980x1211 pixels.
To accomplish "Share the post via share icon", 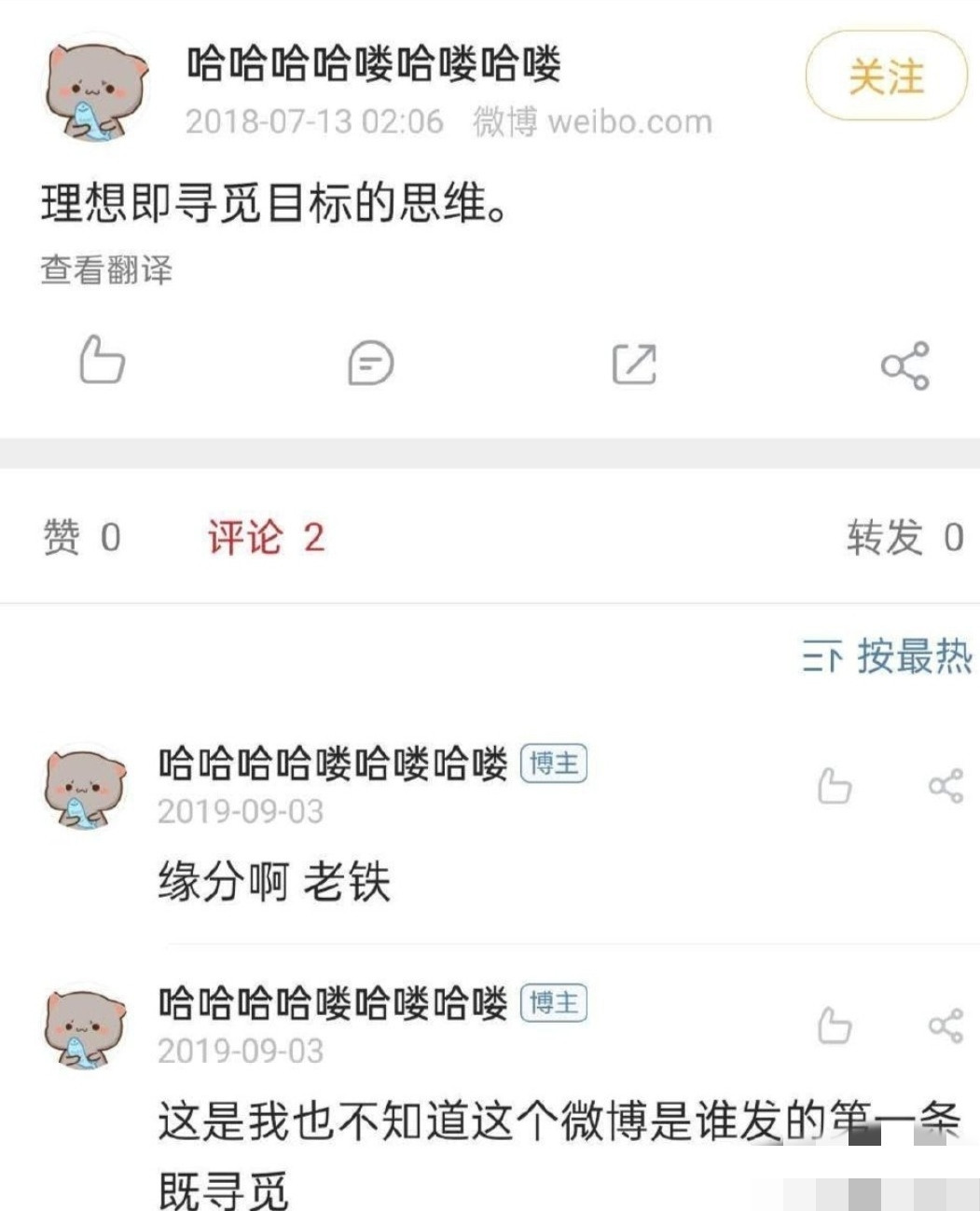I will [905, 365].
